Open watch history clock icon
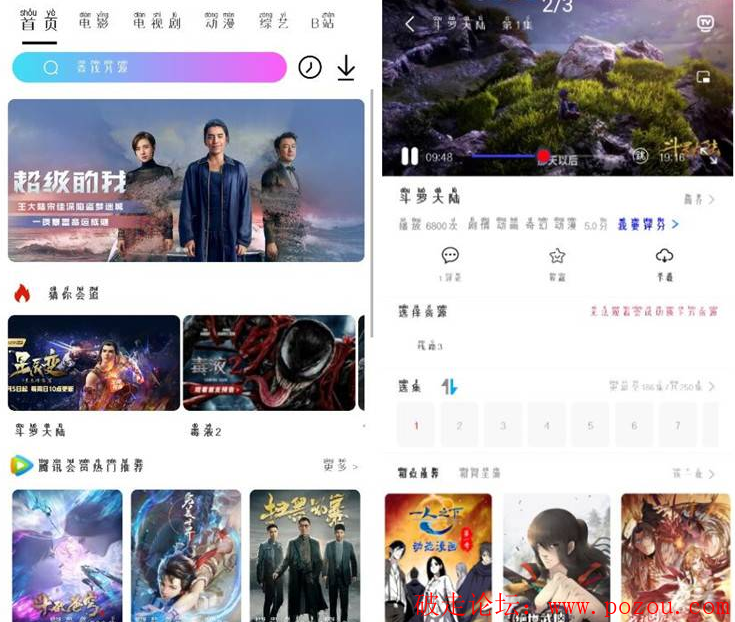Viewport: 735px width, 622px height. (310, 67)
